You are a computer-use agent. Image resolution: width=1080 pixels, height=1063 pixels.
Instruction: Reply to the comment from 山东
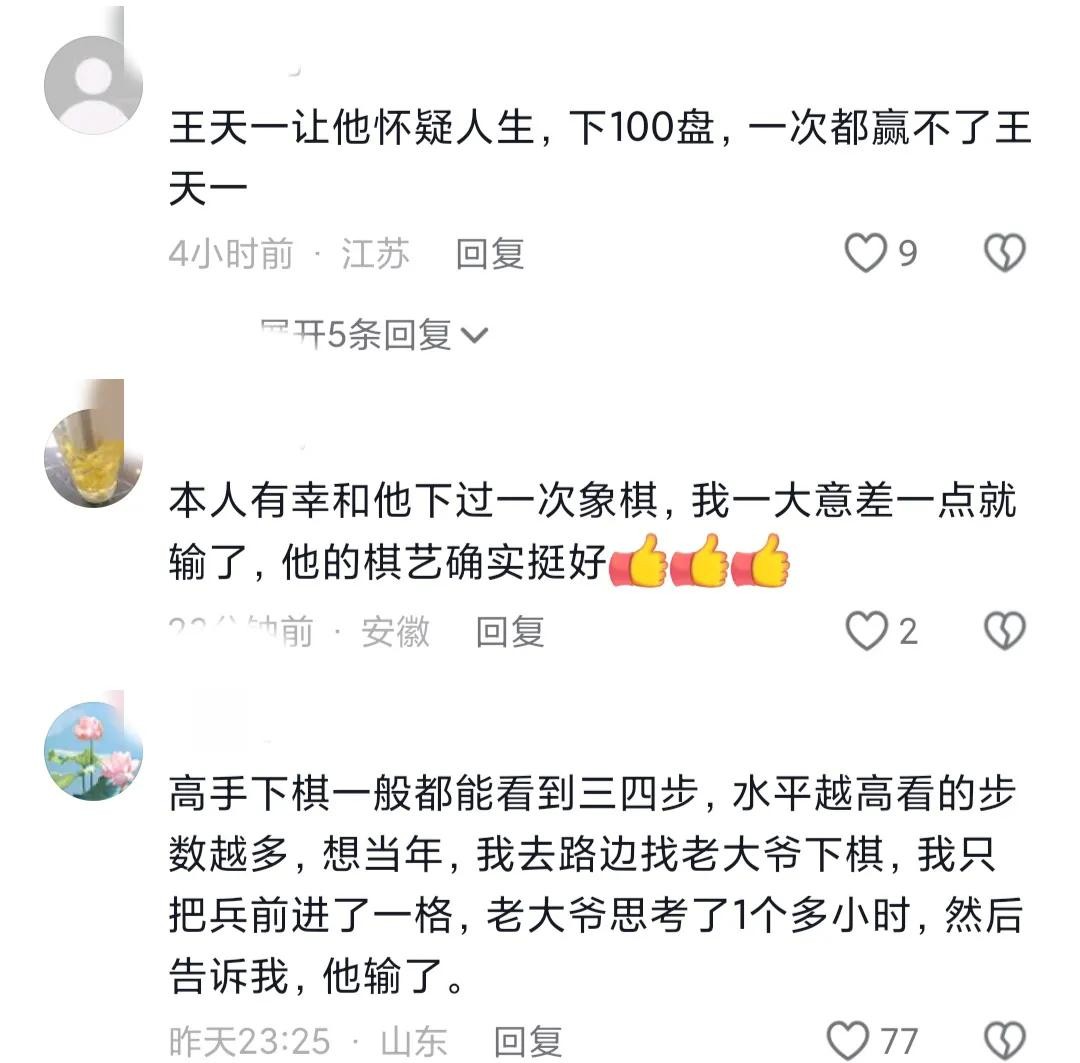pos(528,1041)
